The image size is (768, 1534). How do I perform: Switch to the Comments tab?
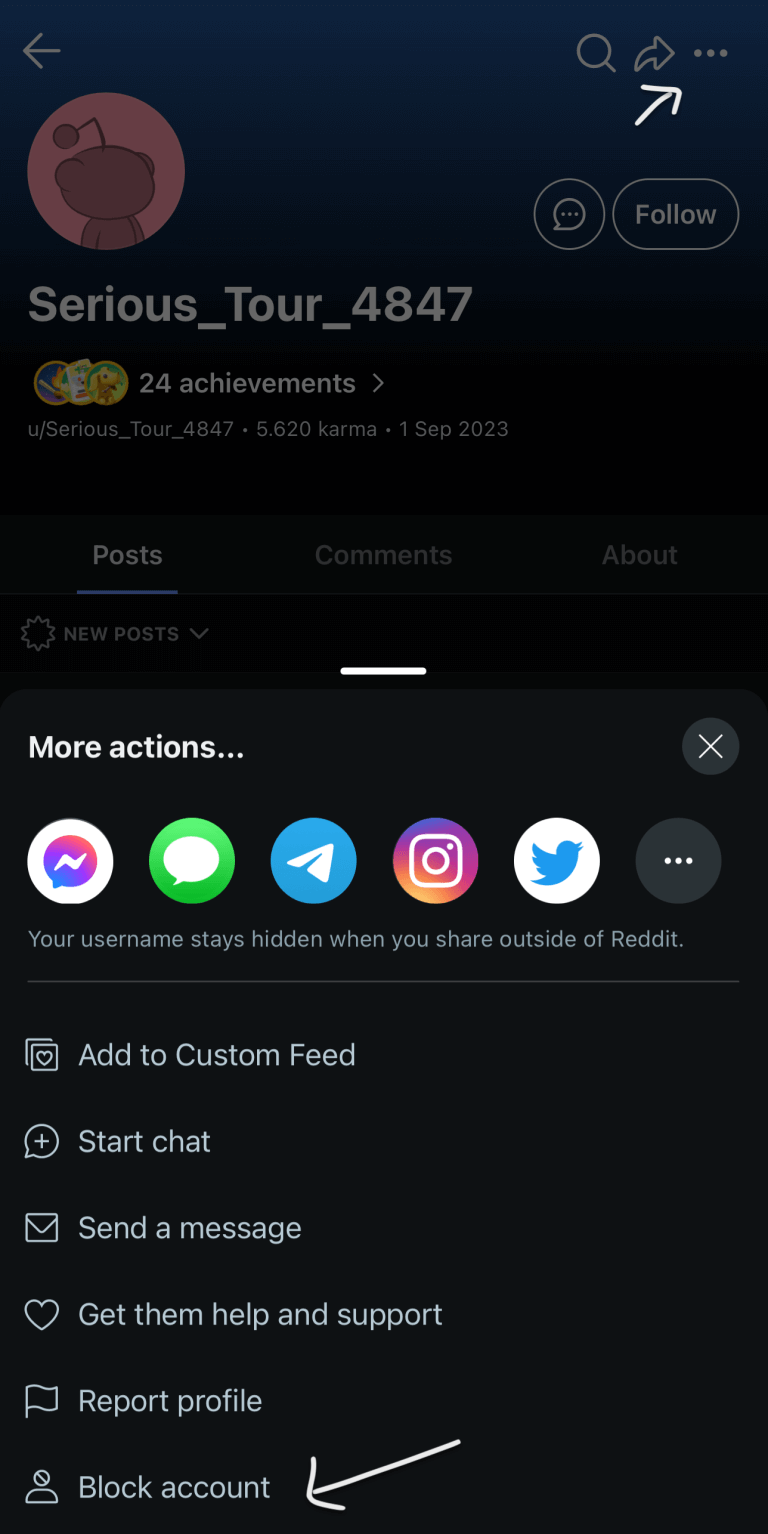[x=383, y=555]
